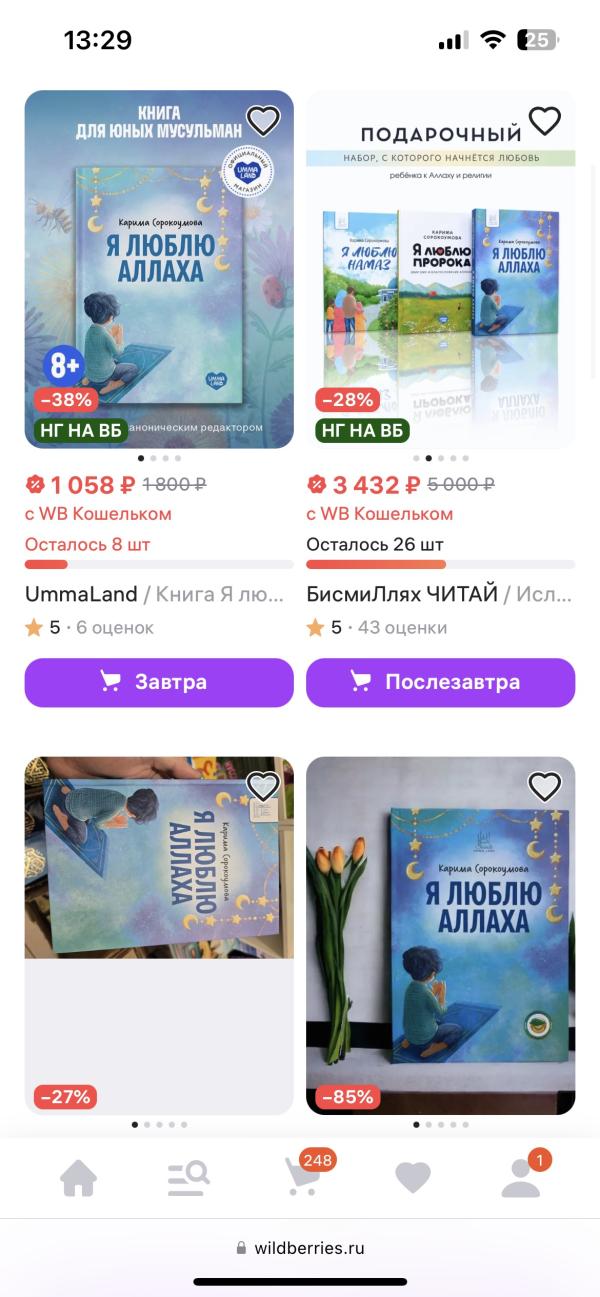Image resolution: width=600 pixels, height=1297 pixels.
Task: Open the profile tab
Action: [521, 1179]
